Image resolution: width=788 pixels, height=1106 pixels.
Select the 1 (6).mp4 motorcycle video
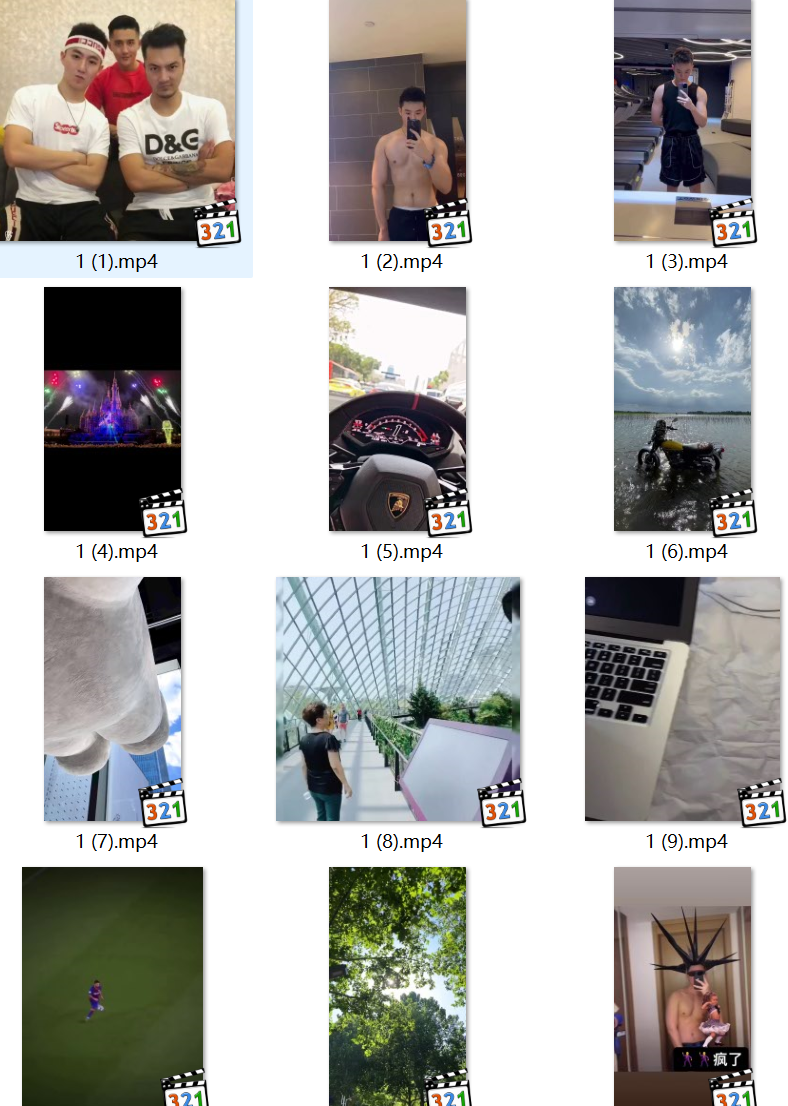click(x=682, y=408)
